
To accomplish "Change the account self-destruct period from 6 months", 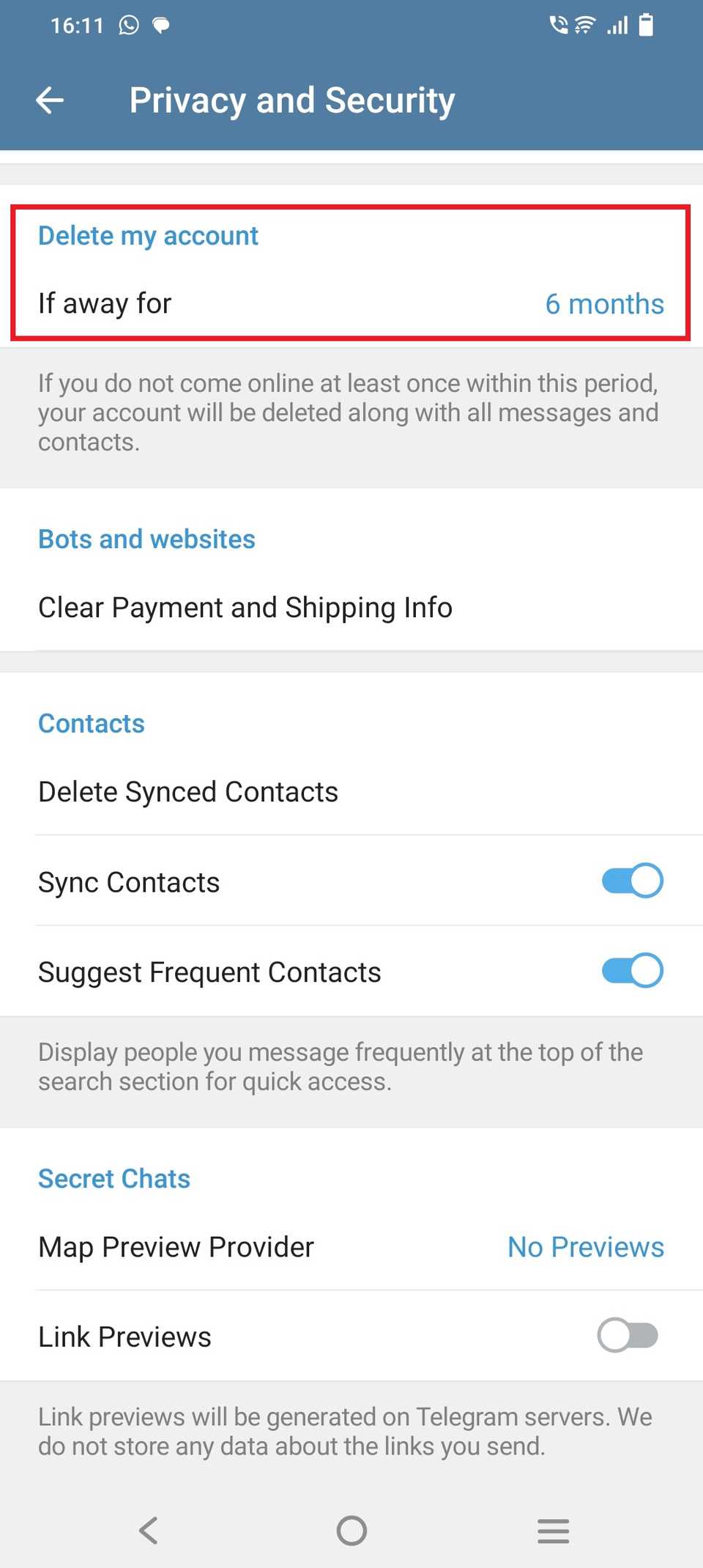I will pyautogui.click(x=604, y=303).
